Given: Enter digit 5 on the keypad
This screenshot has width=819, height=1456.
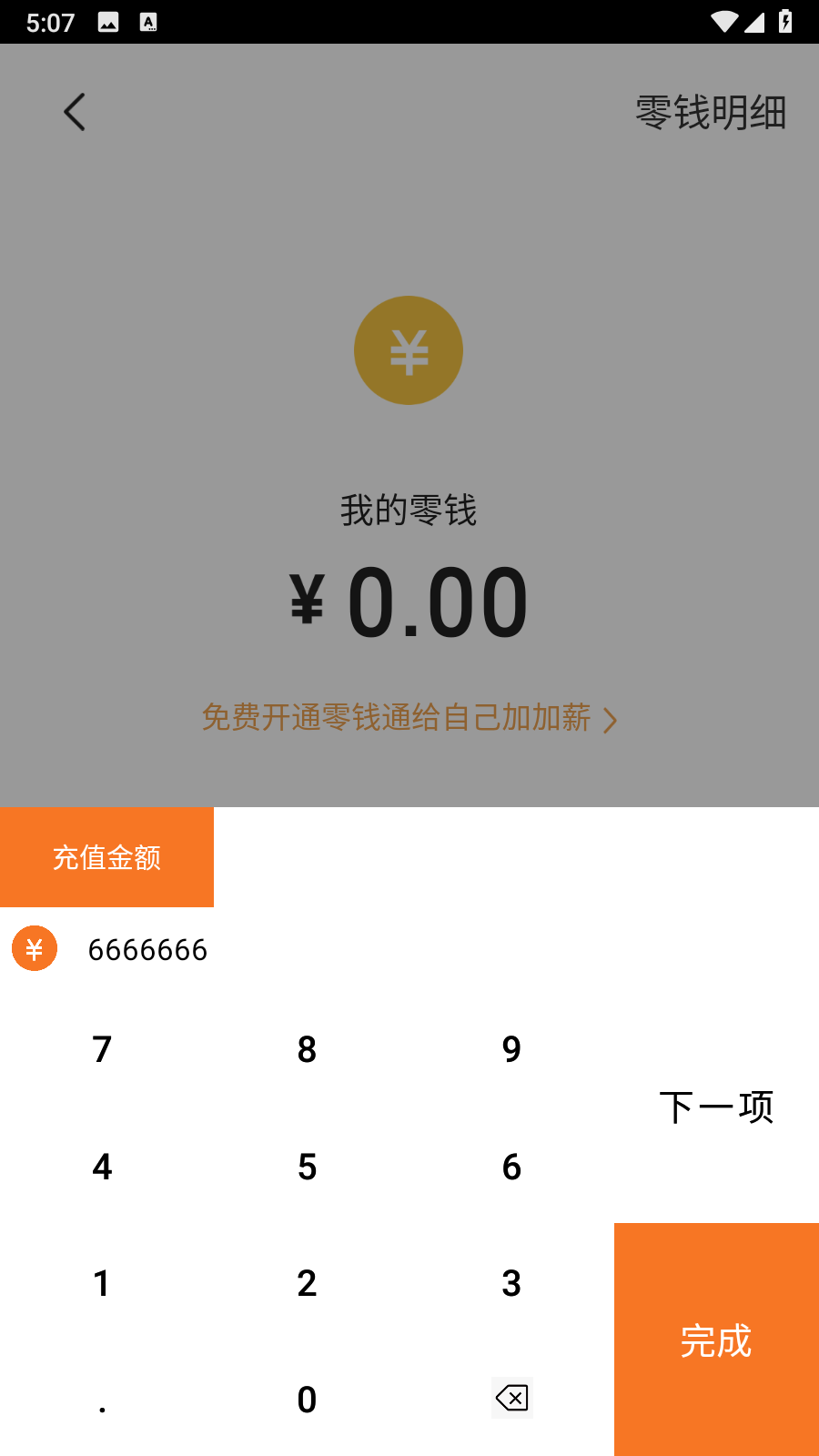Looking at the screenshot, I should (x=307, y=1167).
